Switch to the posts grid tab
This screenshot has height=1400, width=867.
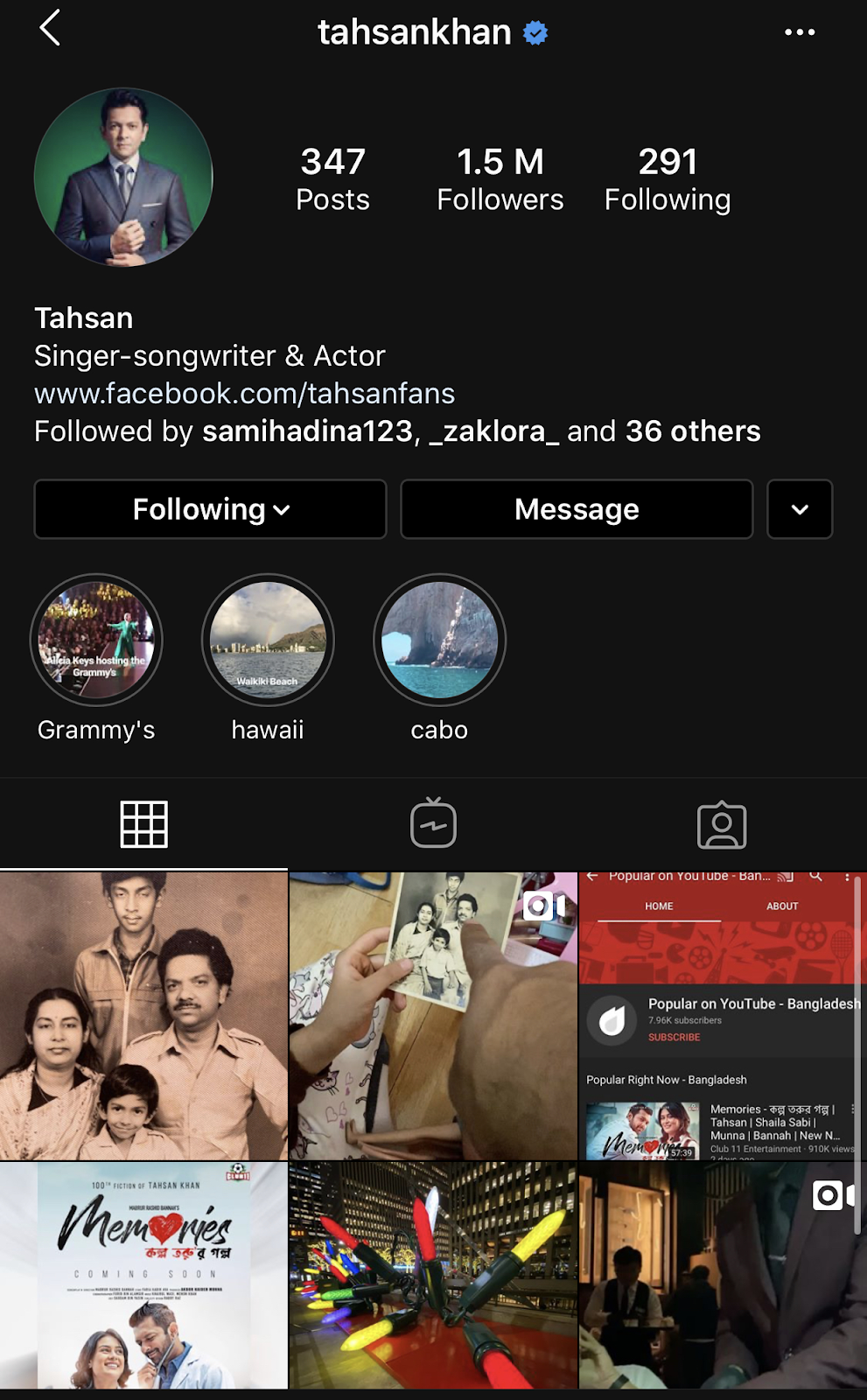[x=143, y=824]
